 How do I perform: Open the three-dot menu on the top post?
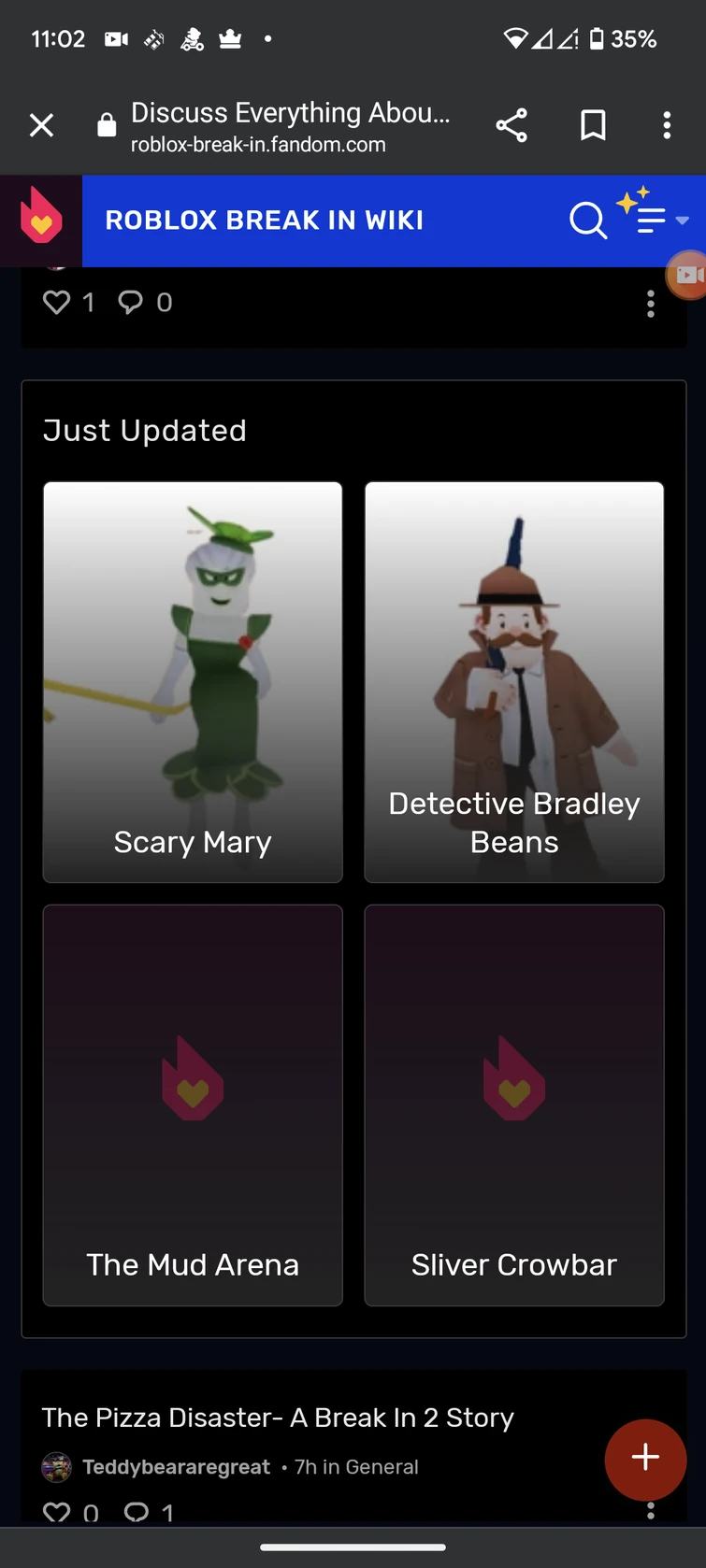(650, 305)
